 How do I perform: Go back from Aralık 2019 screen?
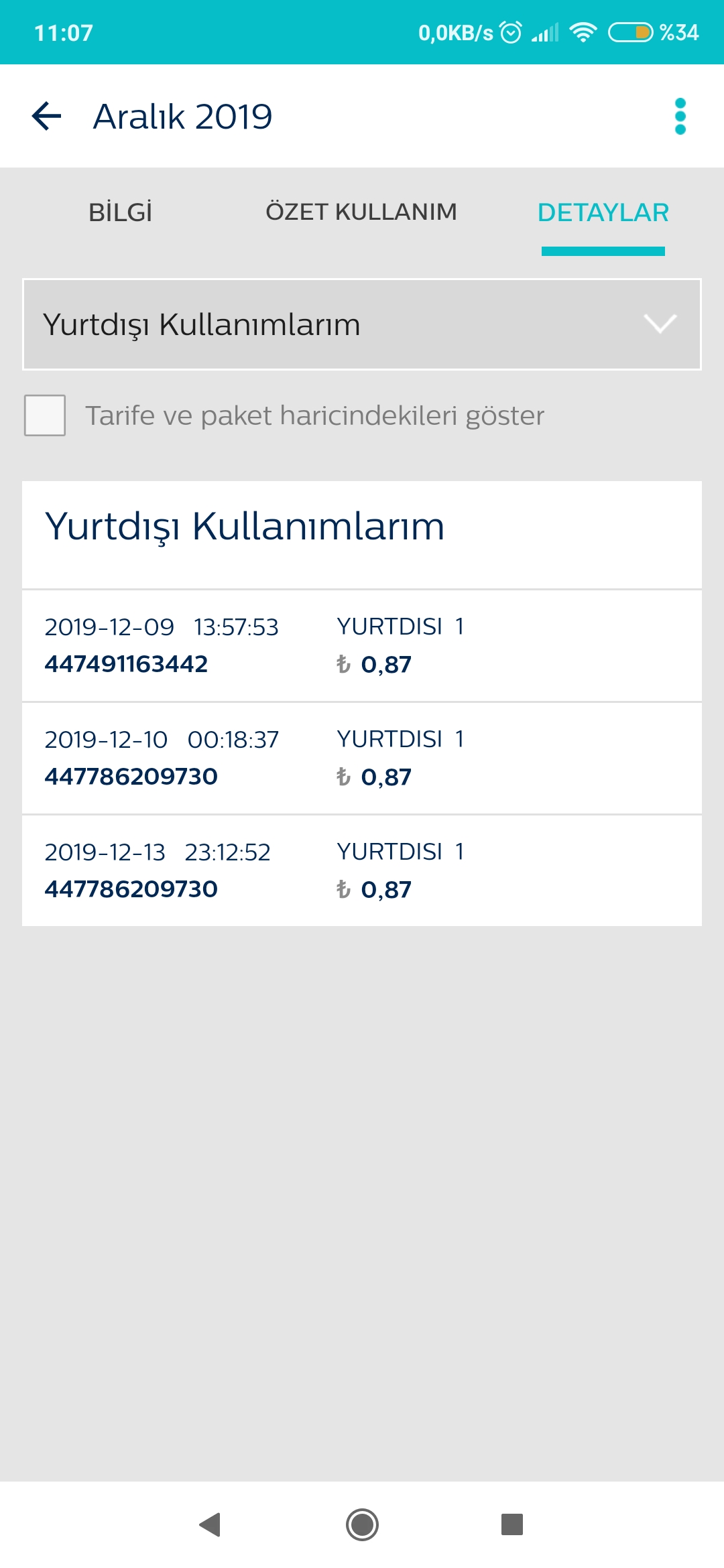[x=47, y=116]
